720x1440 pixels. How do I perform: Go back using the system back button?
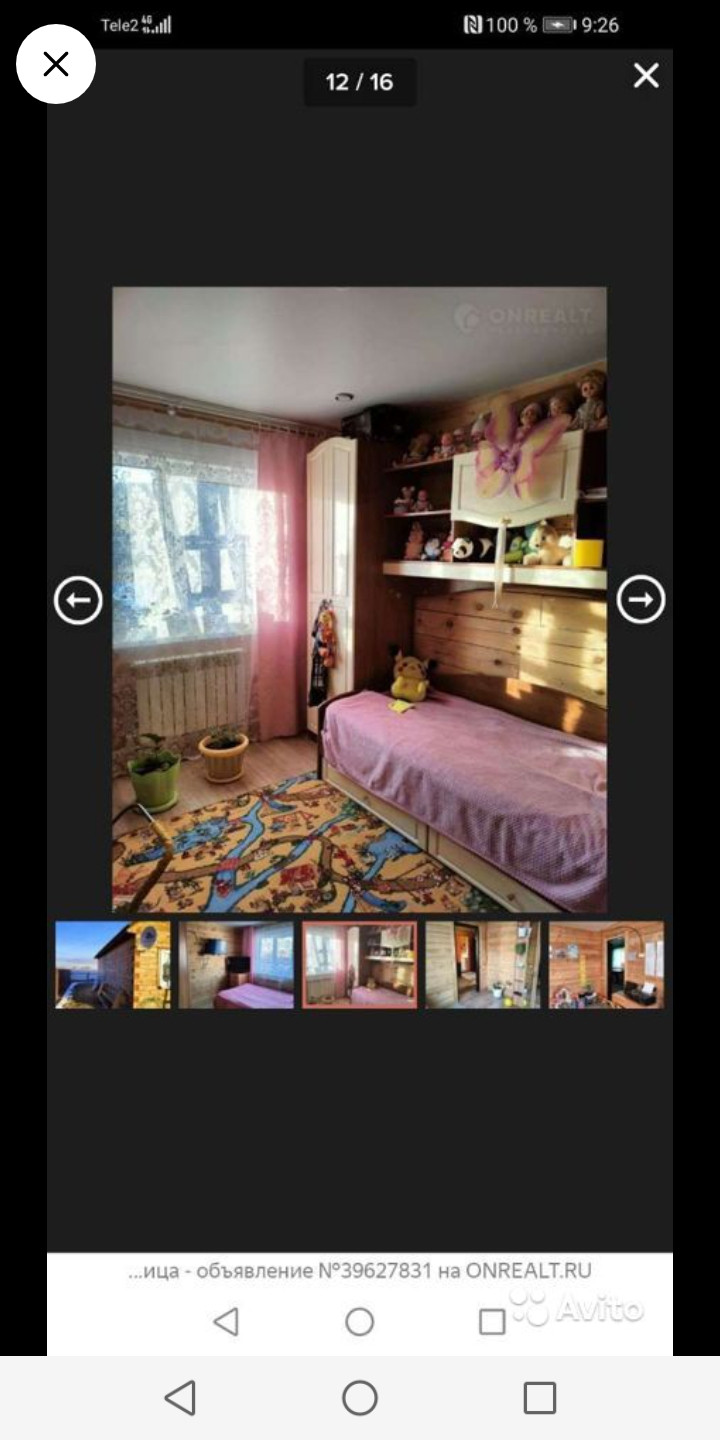[x=180, y=1397]
